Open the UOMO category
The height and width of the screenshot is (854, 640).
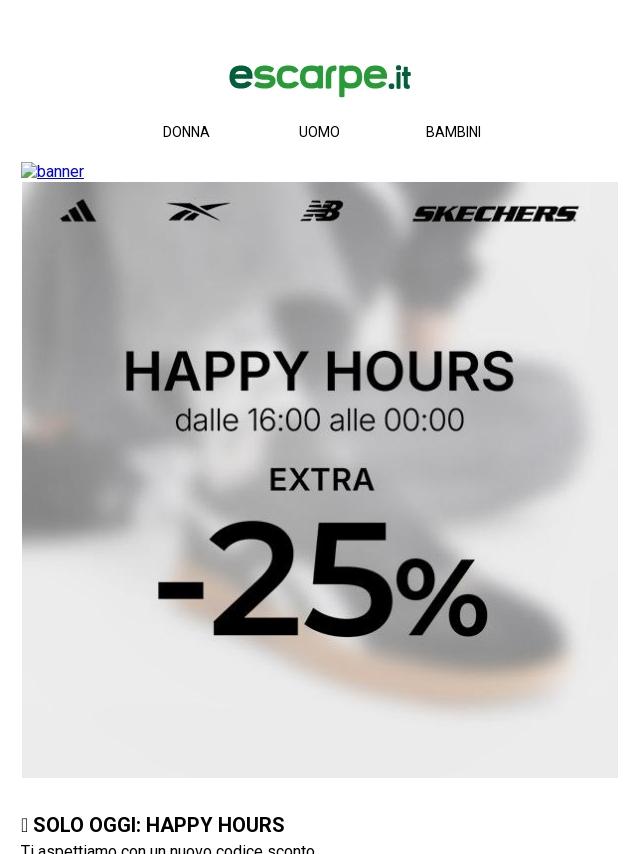pos(319,132)
